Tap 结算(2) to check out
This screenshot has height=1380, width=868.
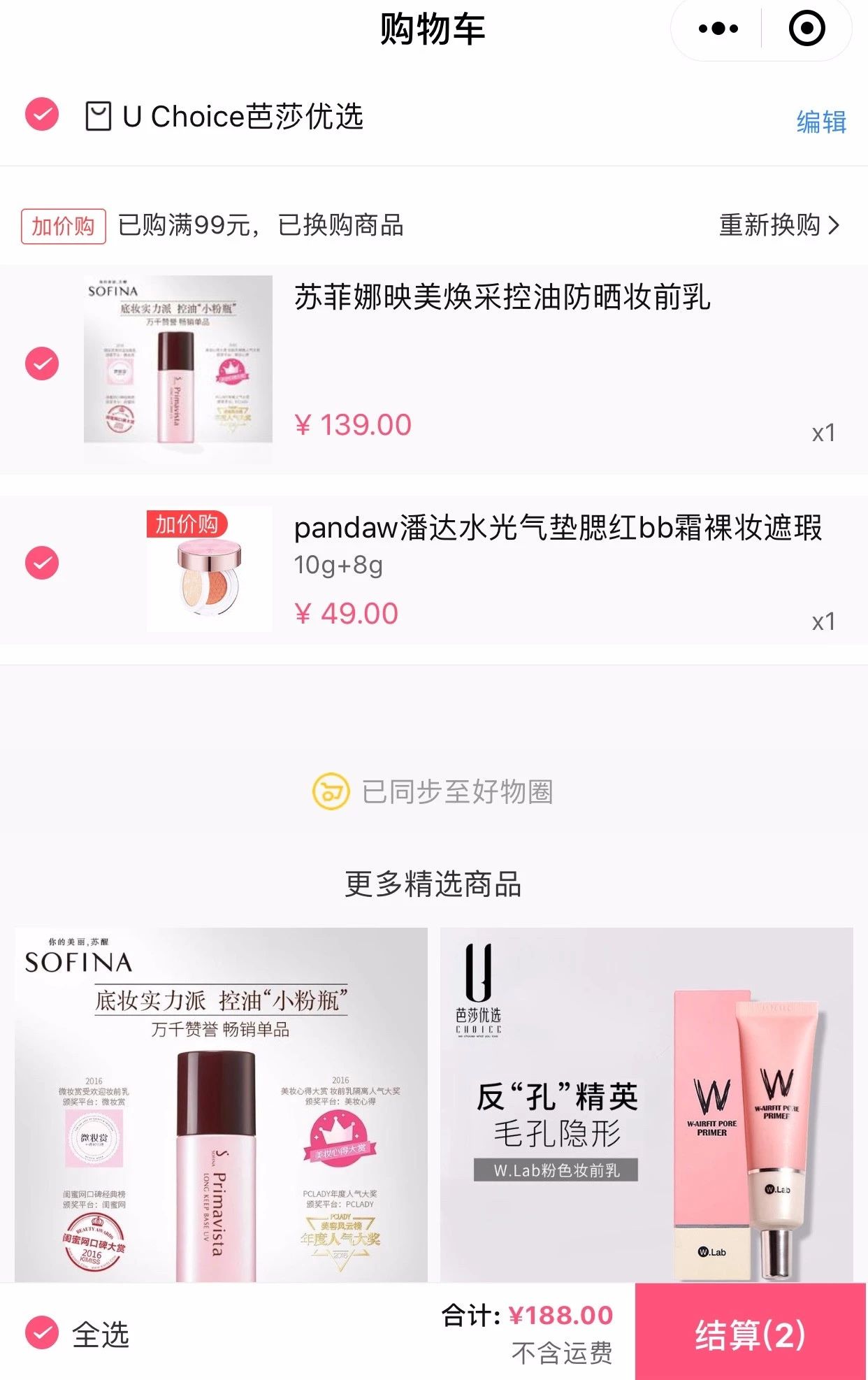click(x=750, y=1335)
